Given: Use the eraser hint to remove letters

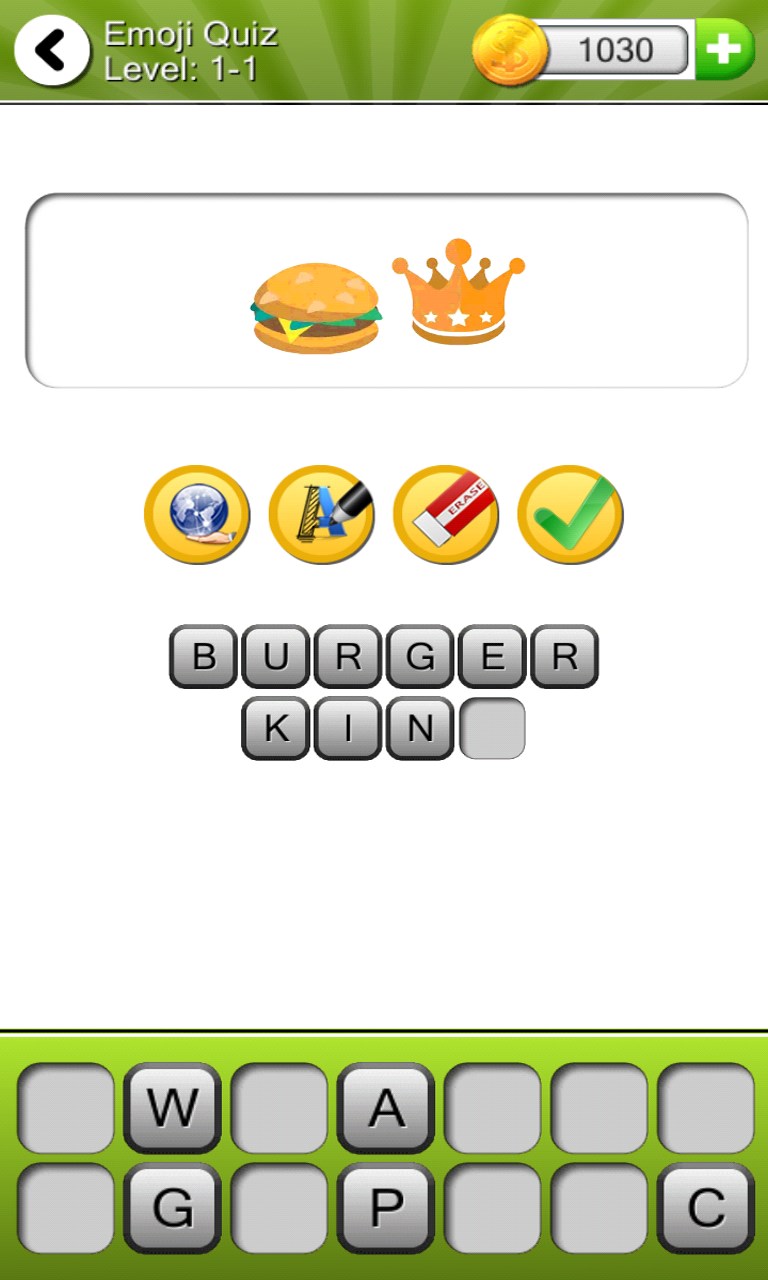Looking at the screenshot, I should coord(446,515).
